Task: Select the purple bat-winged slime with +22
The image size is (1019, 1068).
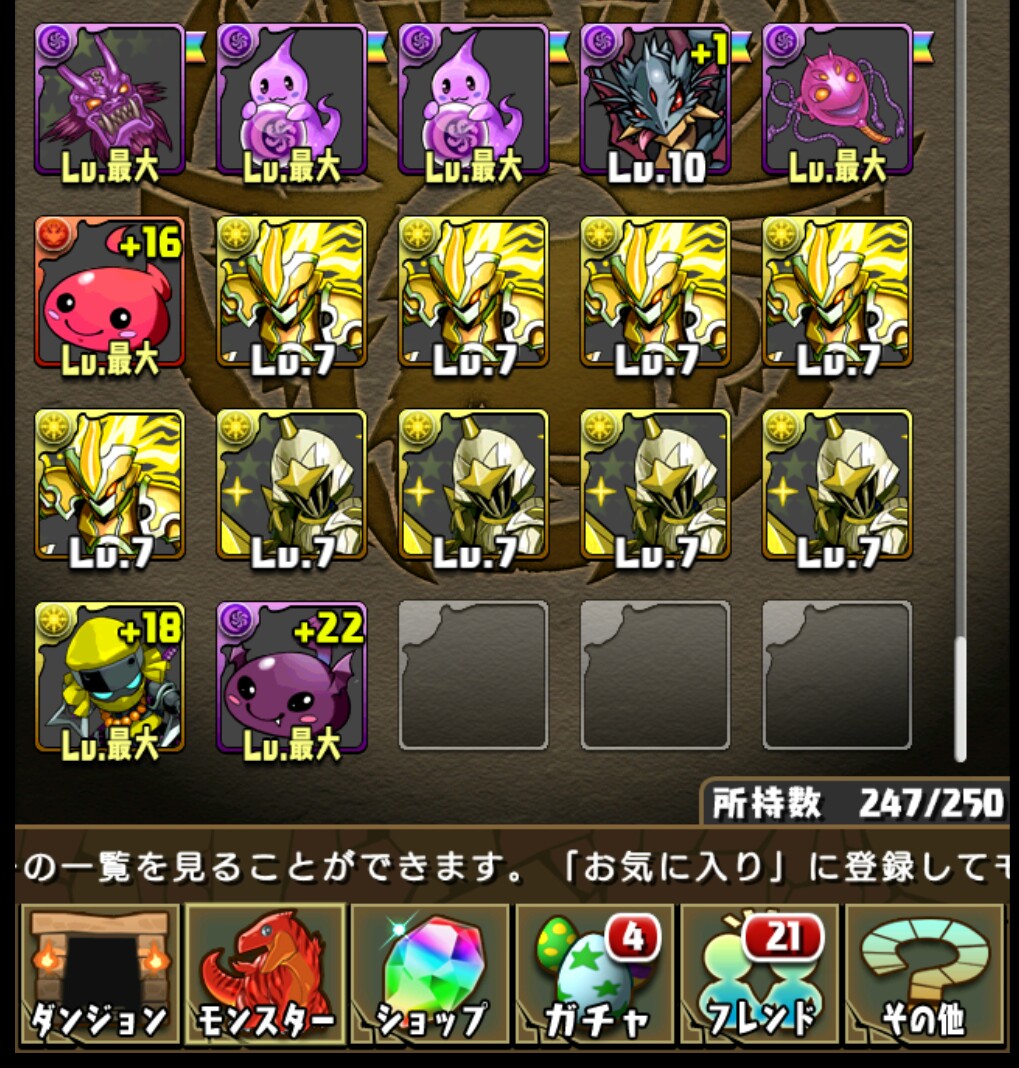Action: point(292,677)
